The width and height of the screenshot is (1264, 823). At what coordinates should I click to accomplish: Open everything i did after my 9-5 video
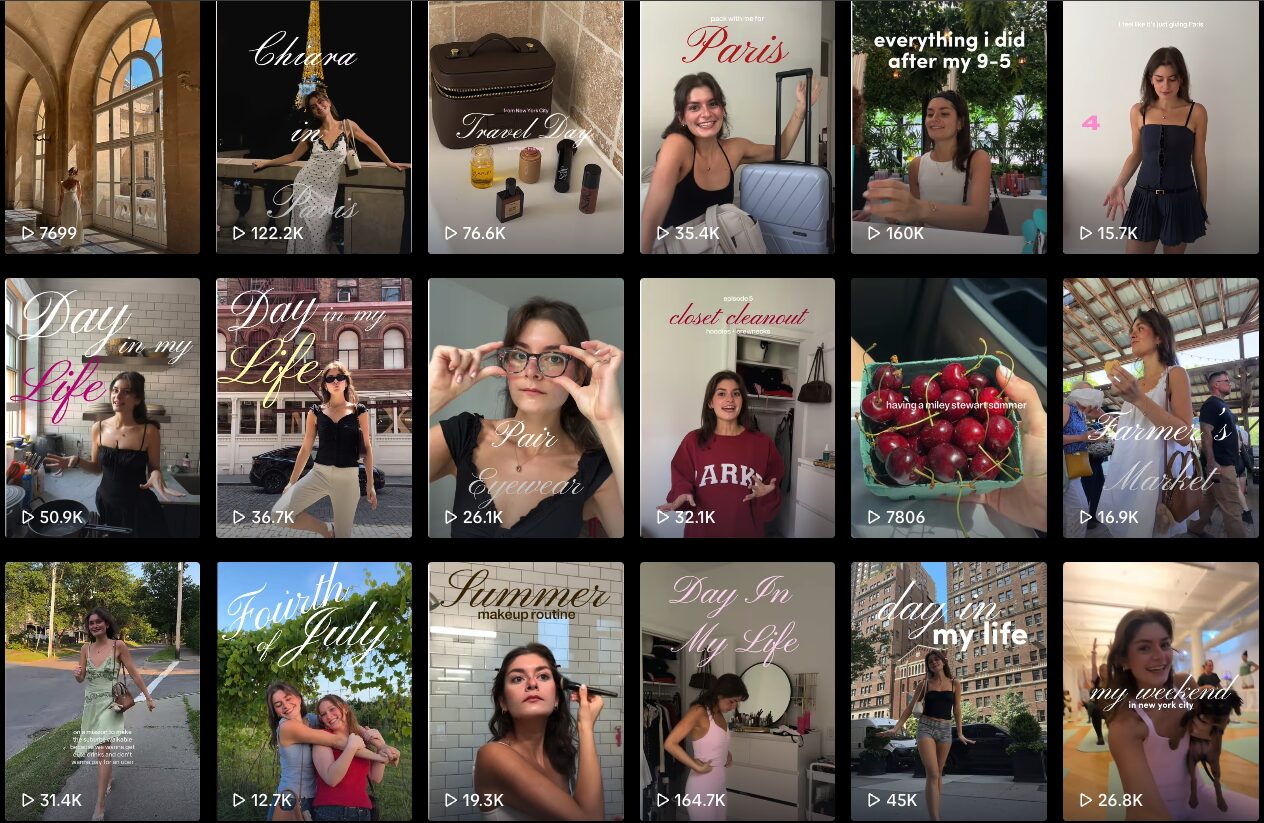coord(949,127)
